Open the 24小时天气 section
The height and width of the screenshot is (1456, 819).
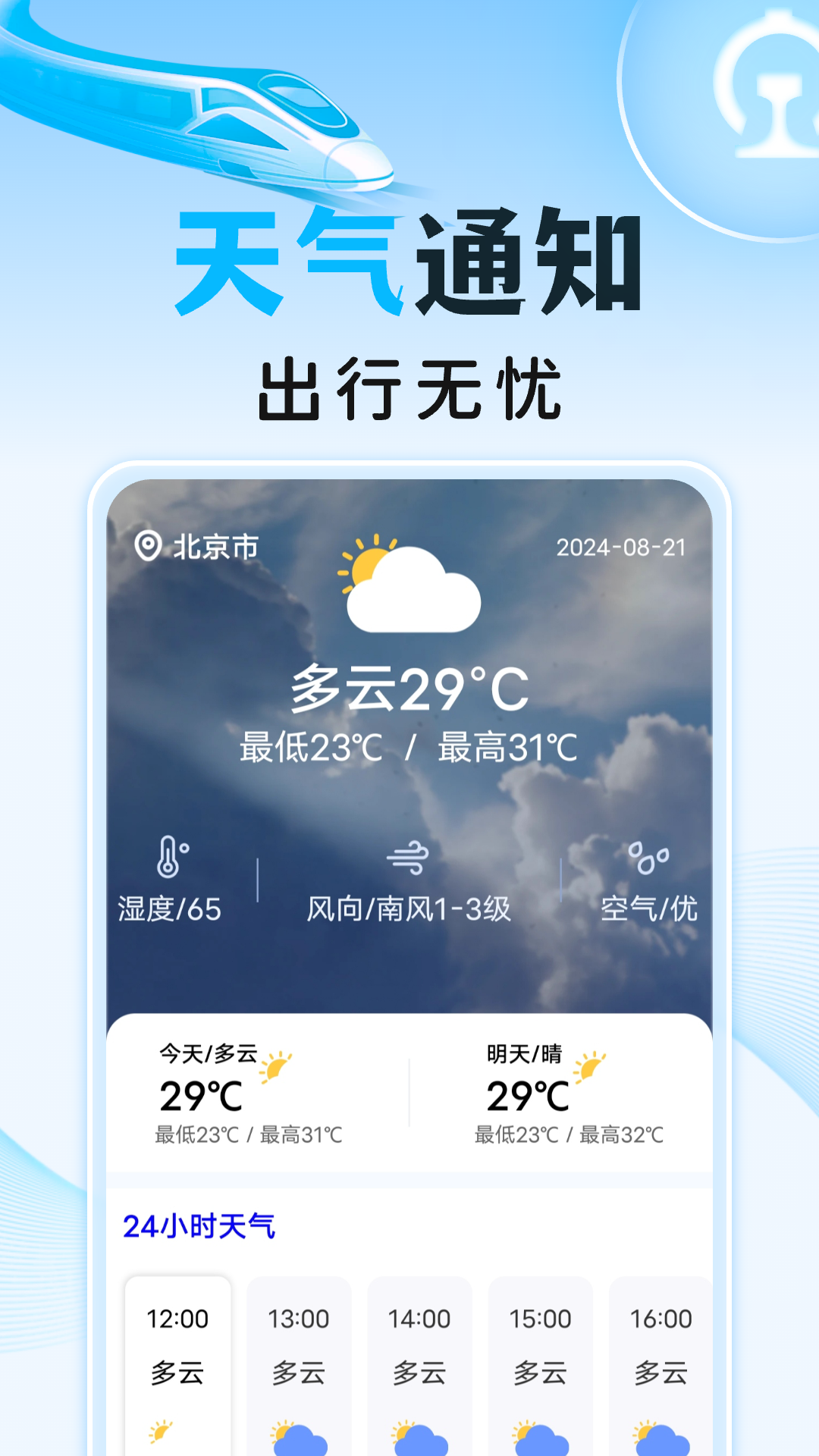pyautogui.click(x=201, y=1222)
